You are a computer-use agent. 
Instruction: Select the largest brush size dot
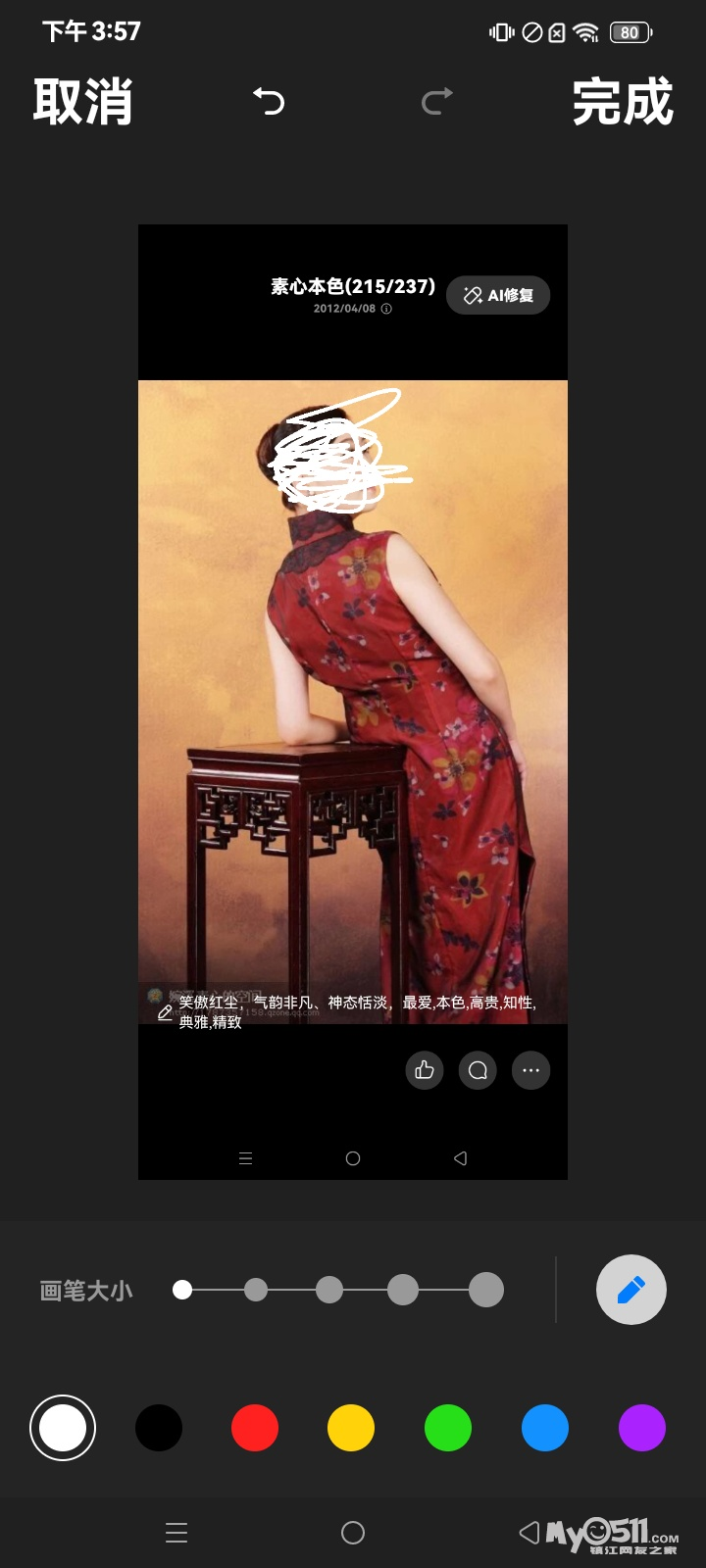486,1290
